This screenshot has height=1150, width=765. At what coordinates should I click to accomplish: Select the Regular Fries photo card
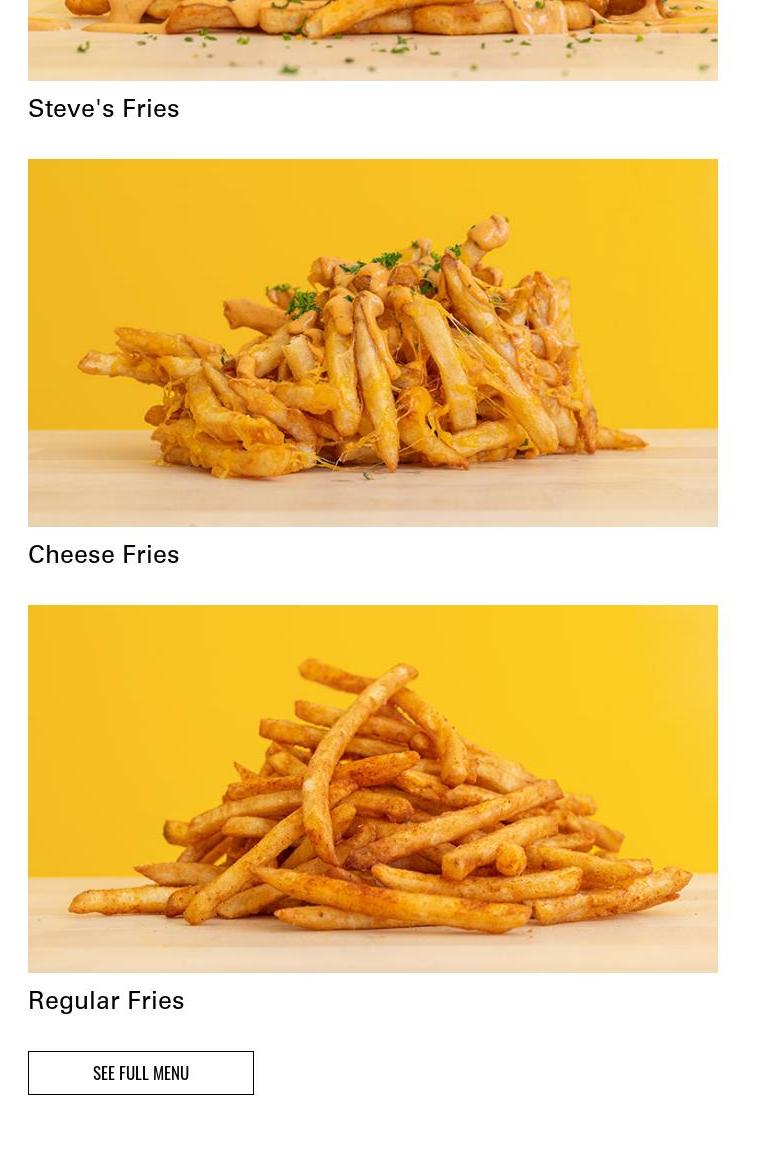(372, 788)
